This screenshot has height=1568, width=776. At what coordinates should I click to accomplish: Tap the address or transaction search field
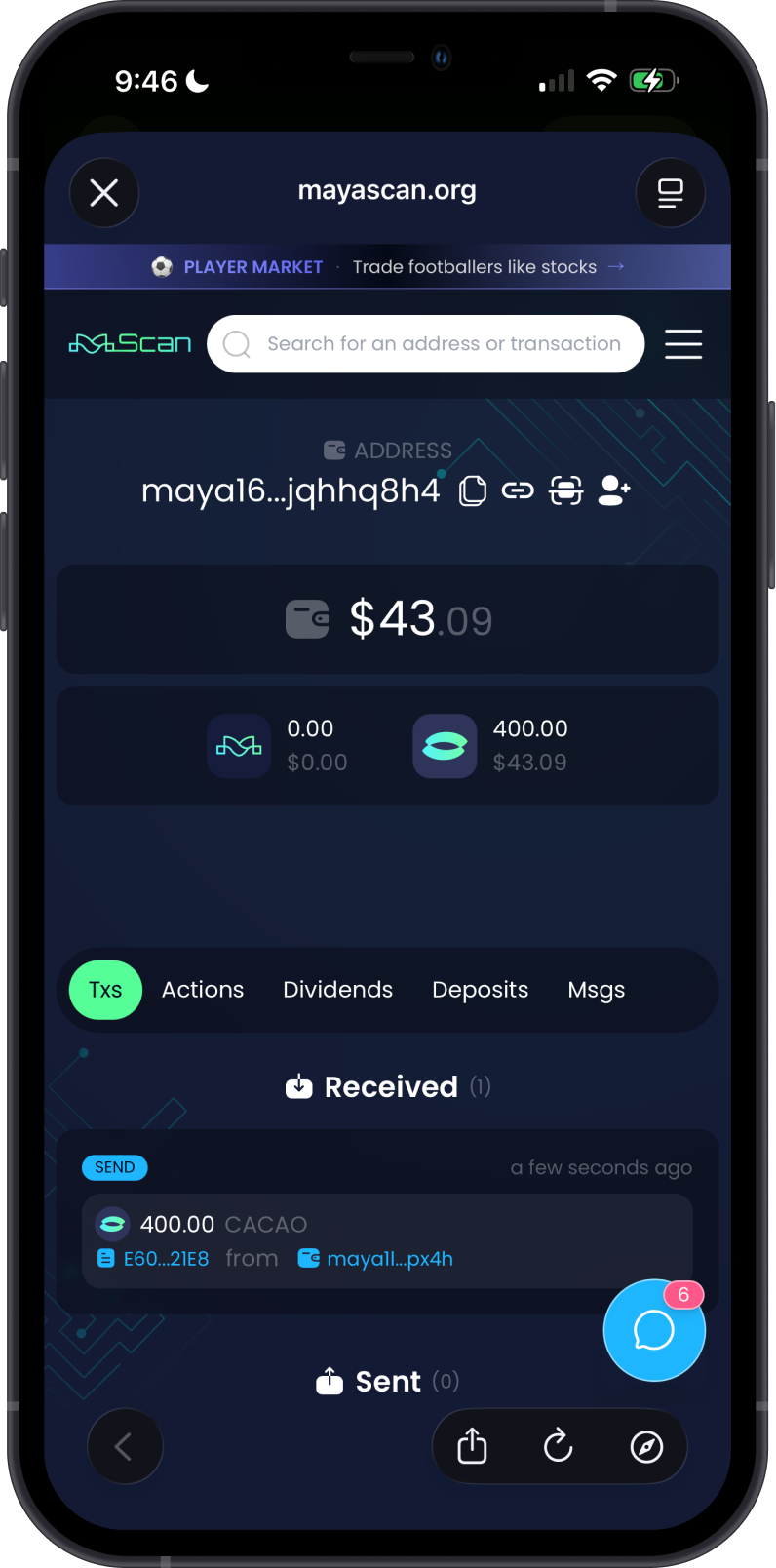(x=426, y=344)
